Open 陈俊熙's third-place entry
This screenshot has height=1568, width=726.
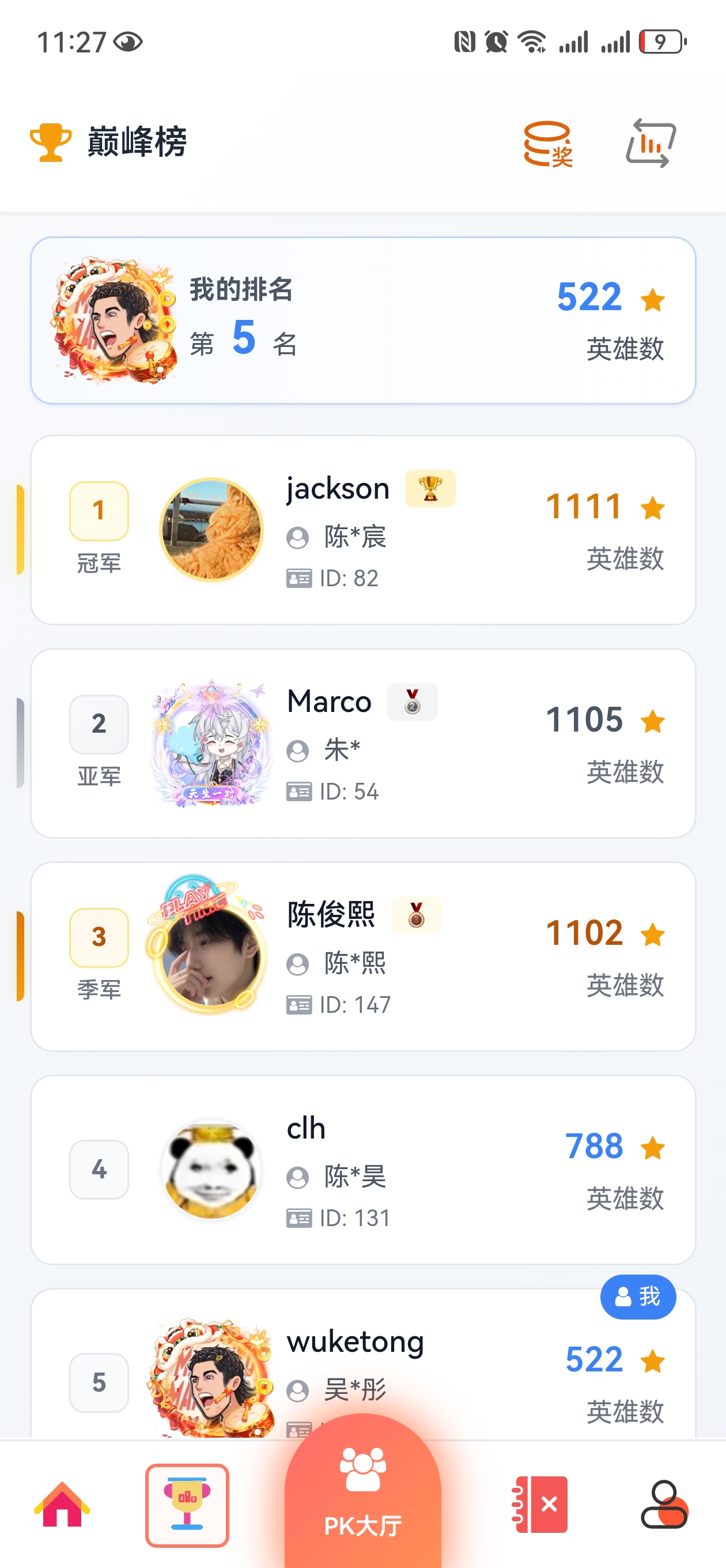click(362, 956)
